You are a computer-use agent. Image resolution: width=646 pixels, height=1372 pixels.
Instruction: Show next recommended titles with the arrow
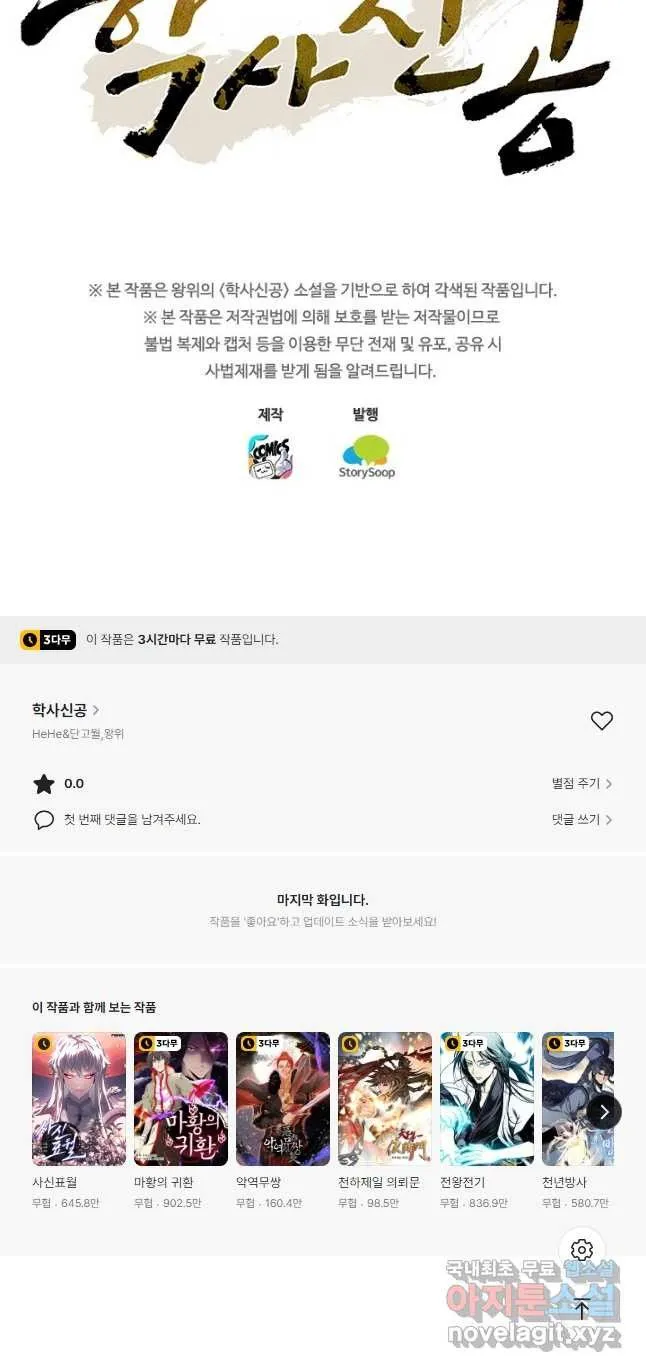[603, 1111]
